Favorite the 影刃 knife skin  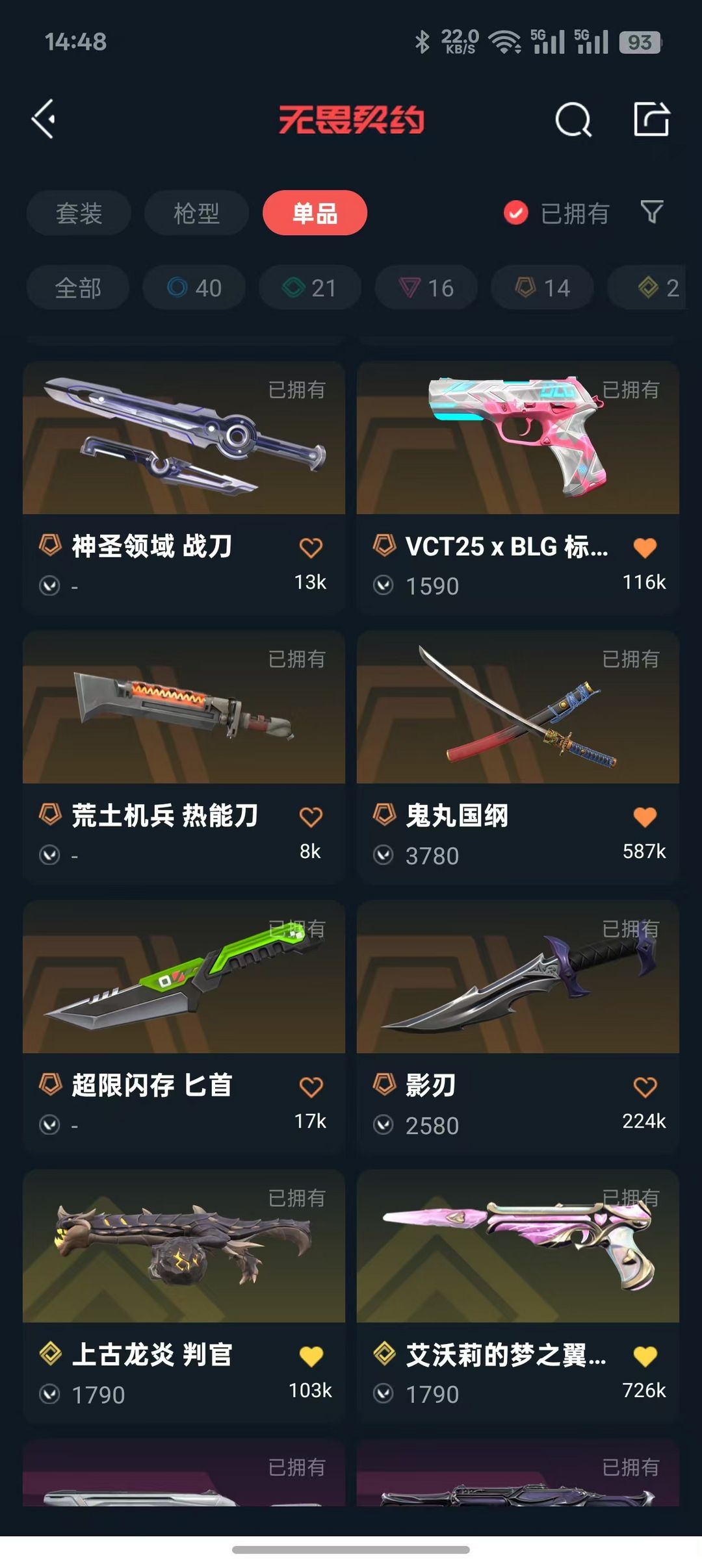[x=645, y=1086]
